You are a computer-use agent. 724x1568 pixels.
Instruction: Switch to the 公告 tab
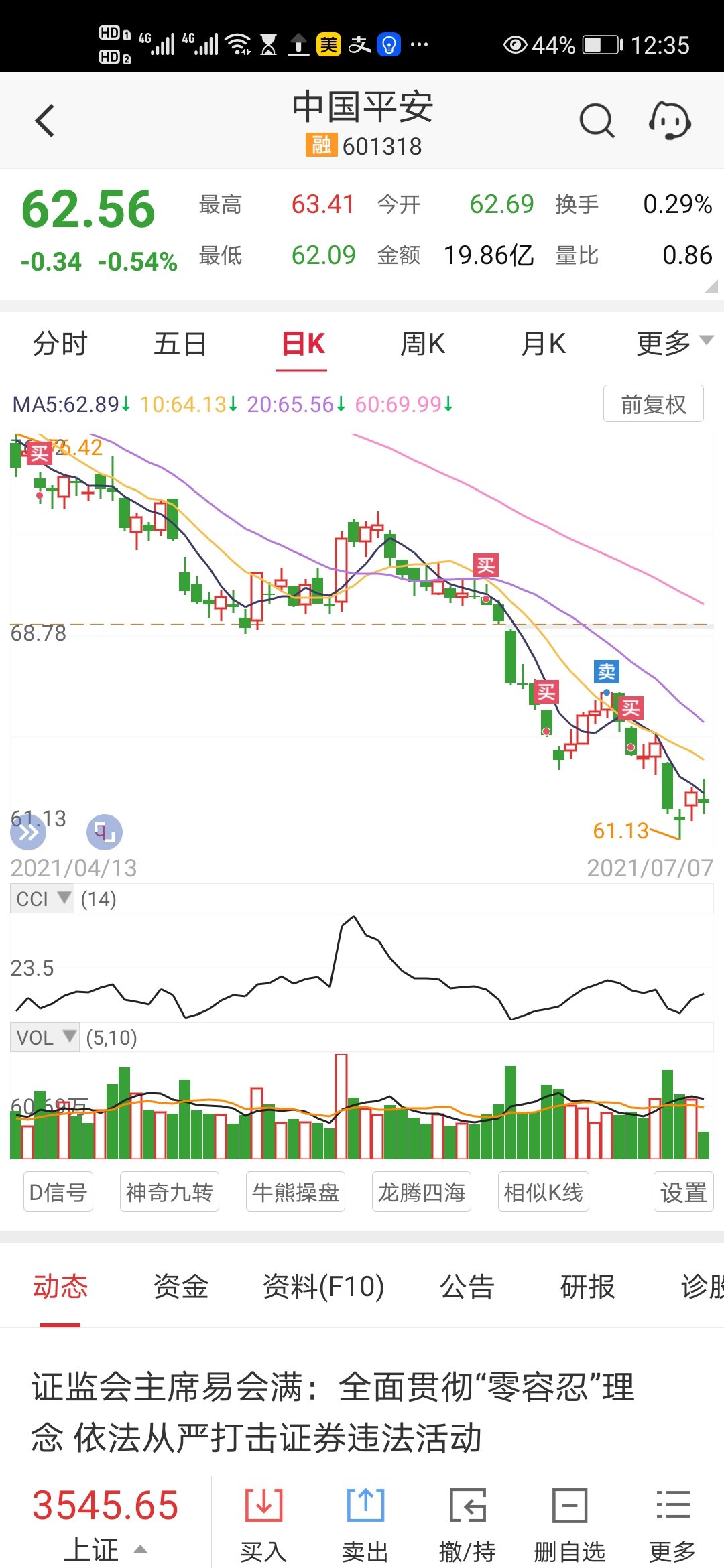[x=467, y=1287]
